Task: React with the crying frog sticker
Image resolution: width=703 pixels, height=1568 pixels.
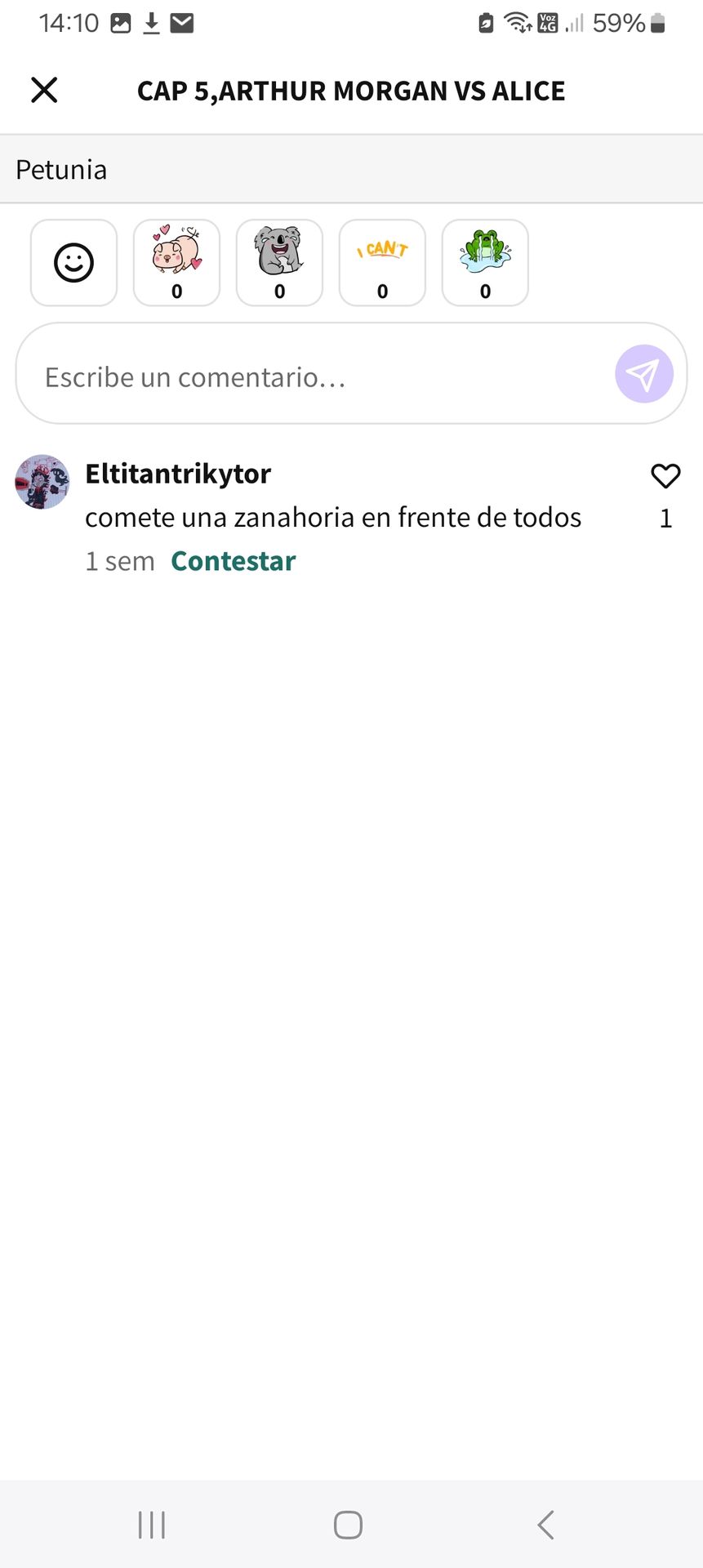Action: [x=485, y=263]
